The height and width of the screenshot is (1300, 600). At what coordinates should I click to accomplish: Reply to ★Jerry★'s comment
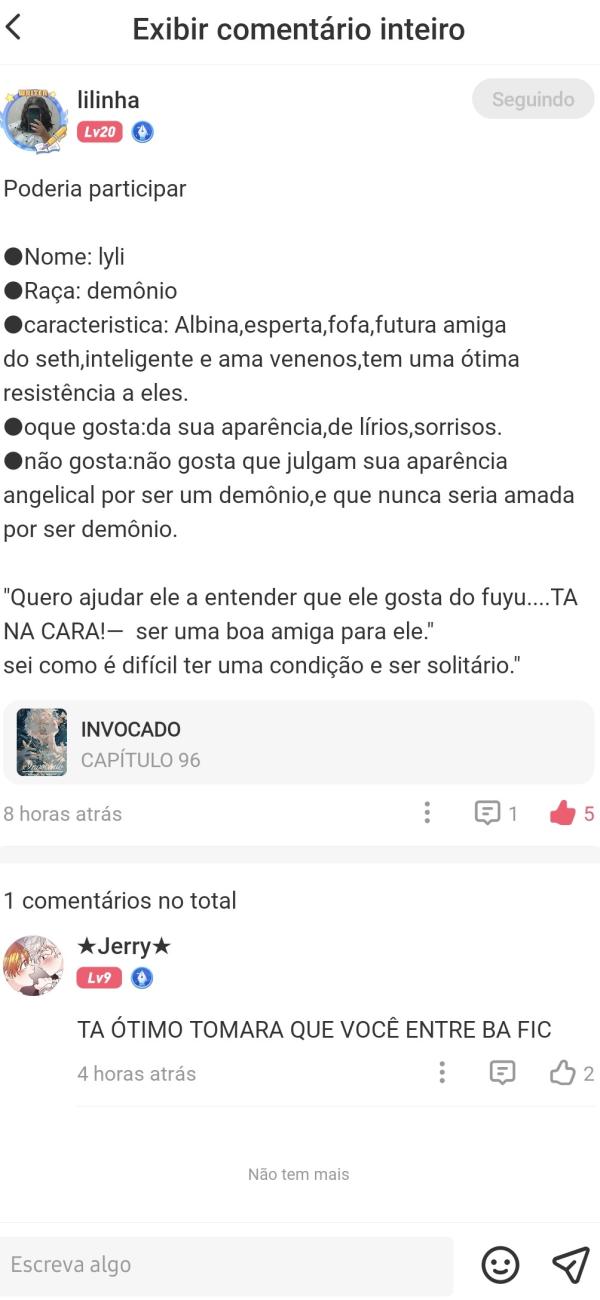(x=502, y=1073)
